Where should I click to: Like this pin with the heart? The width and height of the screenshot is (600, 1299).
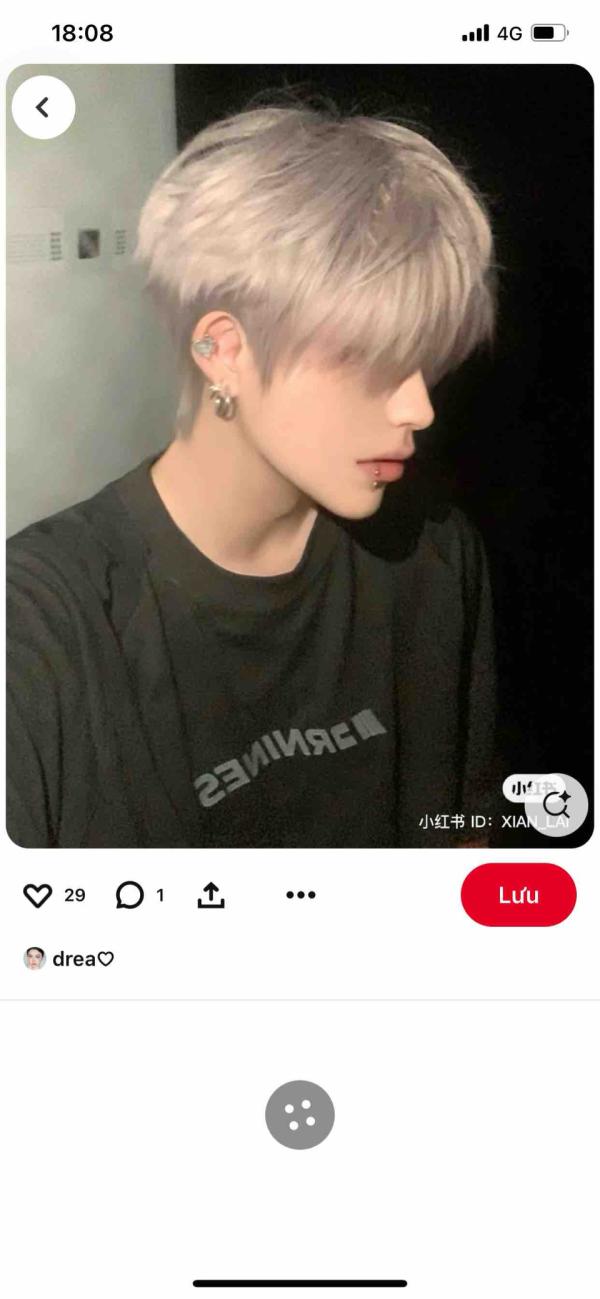point(37,895)
